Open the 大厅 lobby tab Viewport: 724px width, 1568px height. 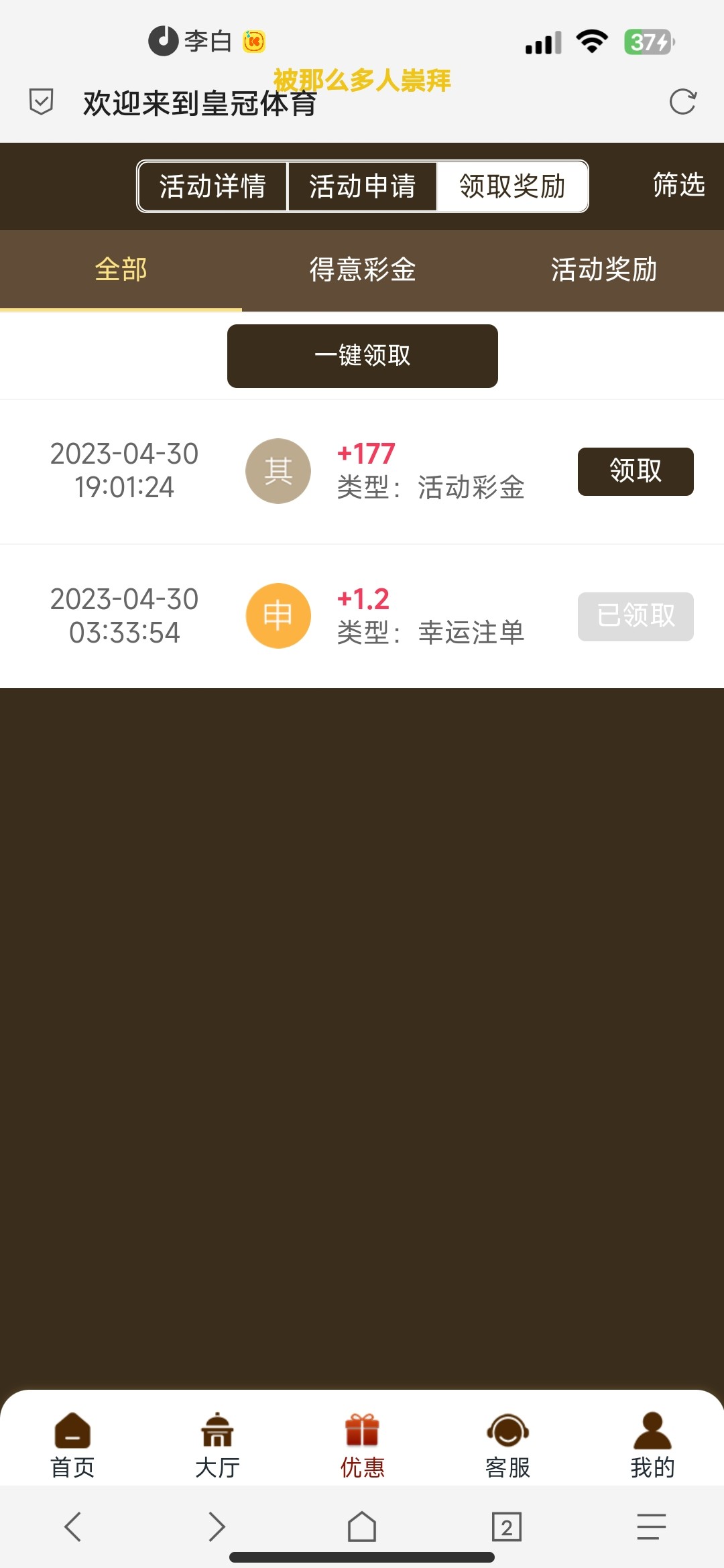pyautogui.click(x=217, y=1446)
